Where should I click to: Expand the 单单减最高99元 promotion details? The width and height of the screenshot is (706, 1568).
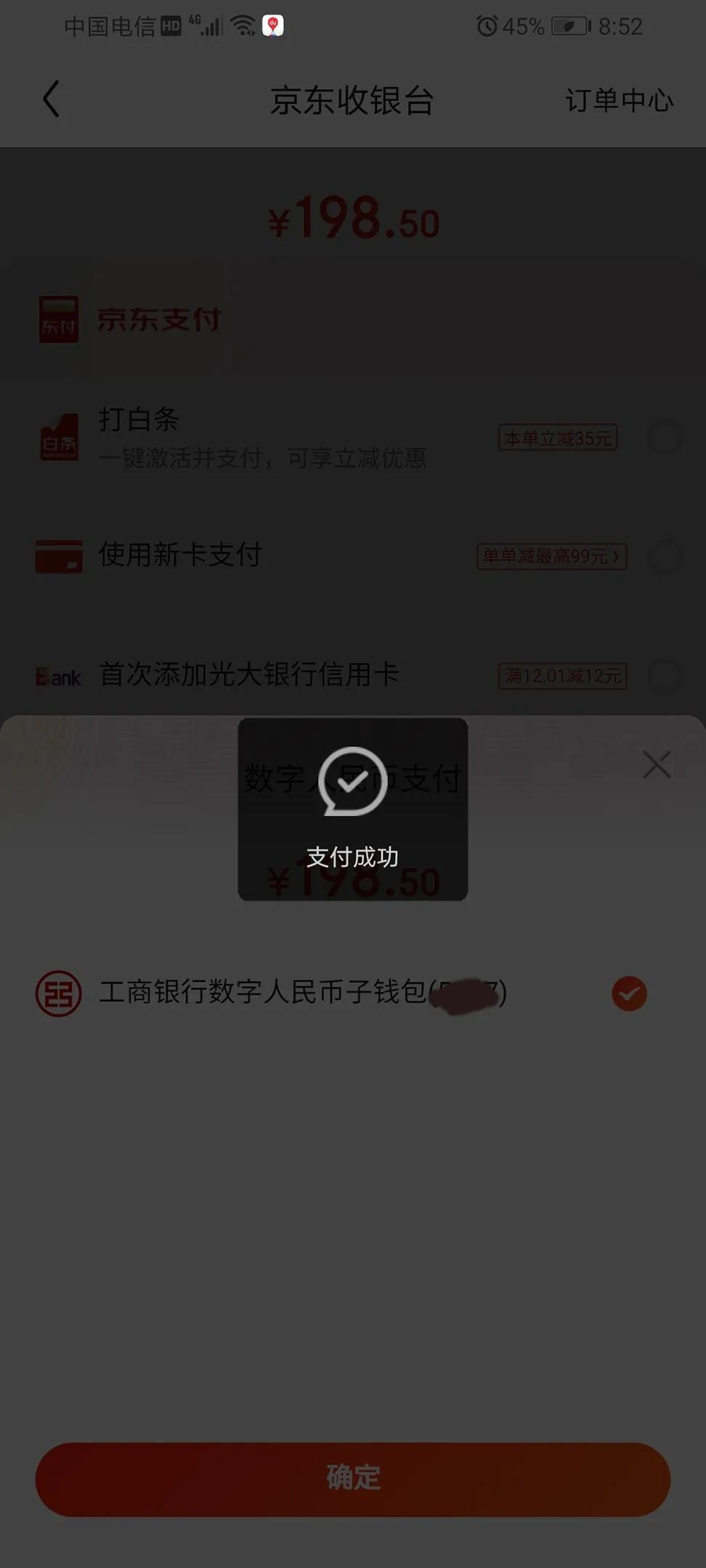[x=552, y=558]
